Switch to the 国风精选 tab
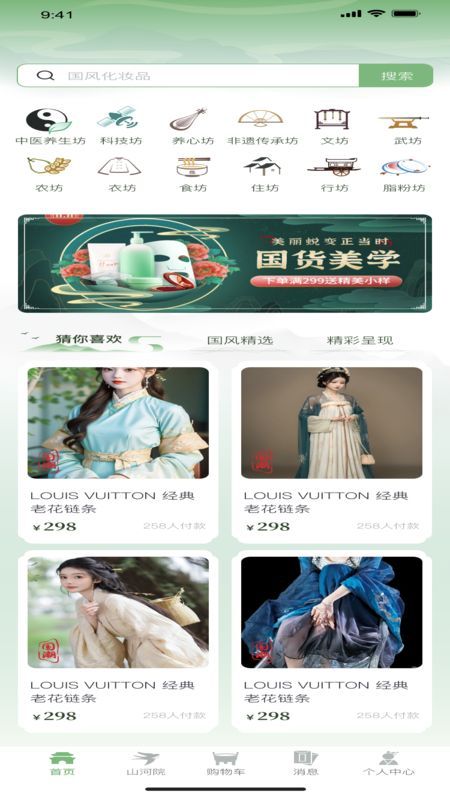This screenshot has width=450, height=800. tap(240, 340)
